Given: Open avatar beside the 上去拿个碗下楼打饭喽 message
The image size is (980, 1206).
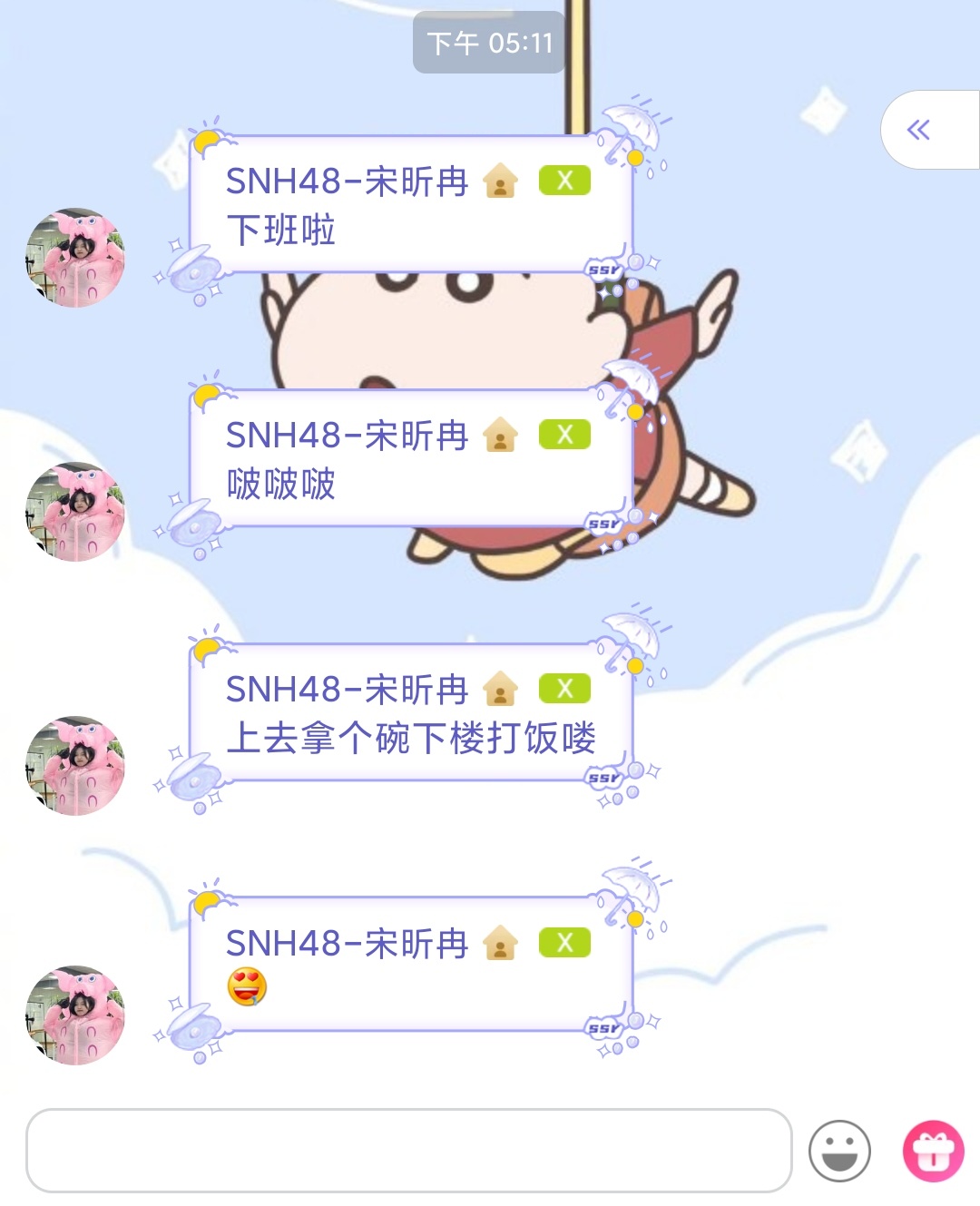Looking at the screenshot, I should (x=74, y=766).
